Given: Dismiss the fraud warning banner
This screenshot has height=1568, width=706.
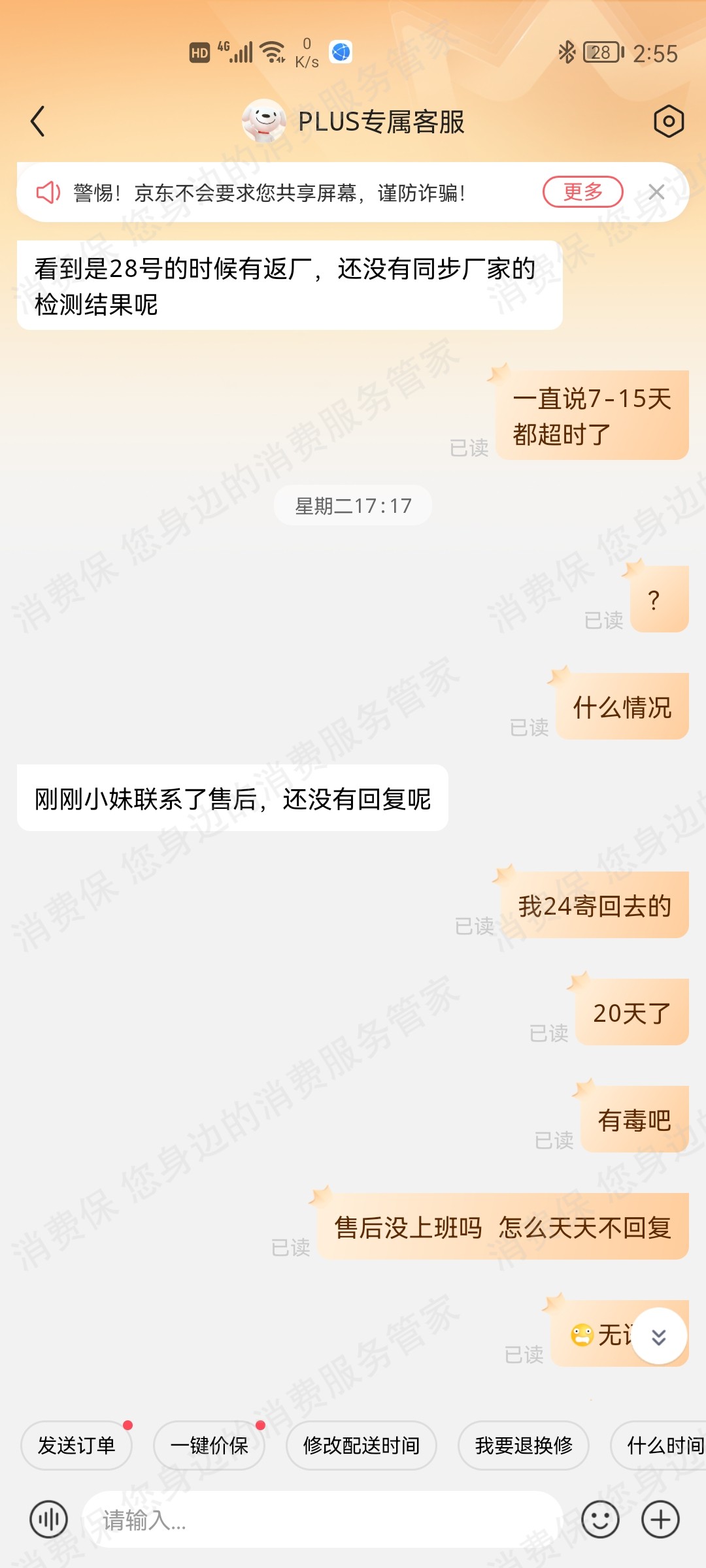Looking at the screenshot, I should [656, 192].
